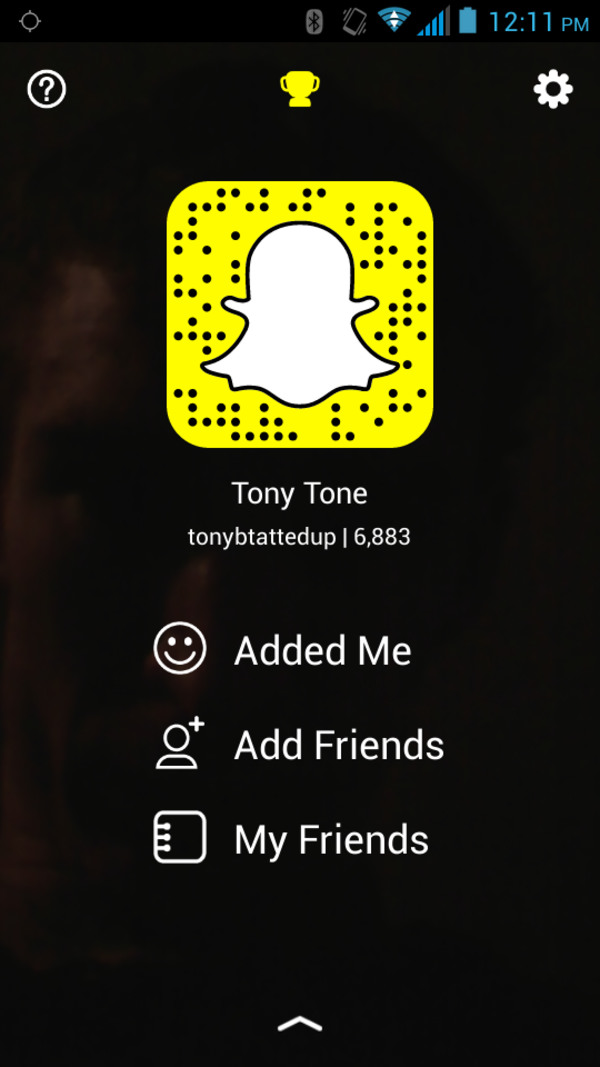This screenshot has width=600, height=1067.
Task: Open settings via the gear icon
Action: tap(553, 90)
